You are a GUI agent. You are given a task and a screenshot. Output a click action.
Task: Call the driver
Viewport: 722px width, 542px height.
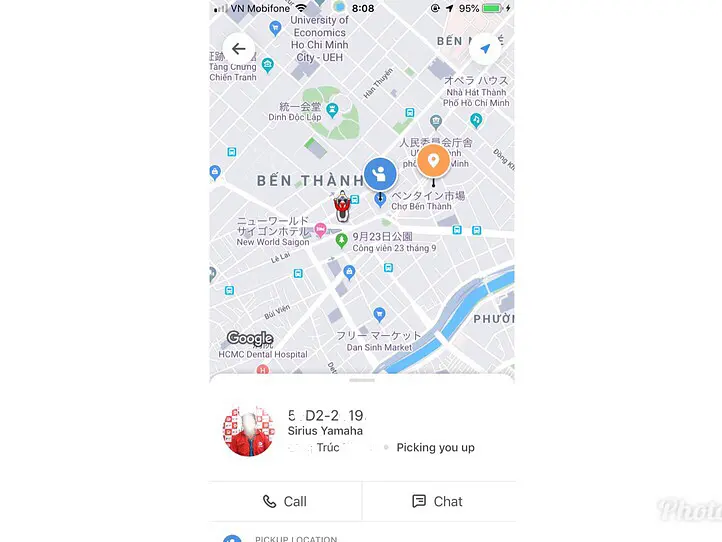coord(285,502)
